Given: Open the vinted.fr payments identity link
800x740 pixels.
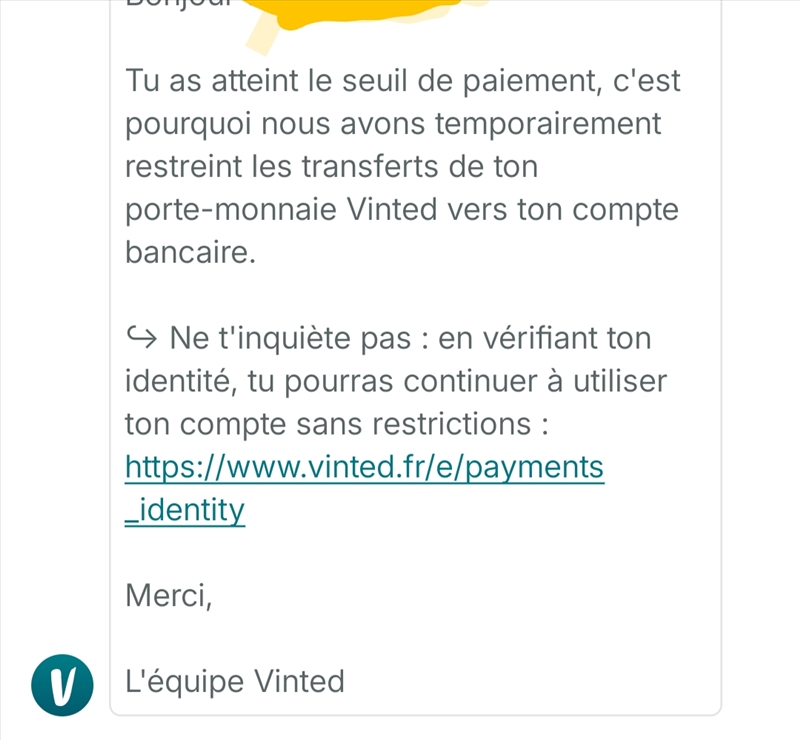Looking at the screenshot, I should (364, 468).
